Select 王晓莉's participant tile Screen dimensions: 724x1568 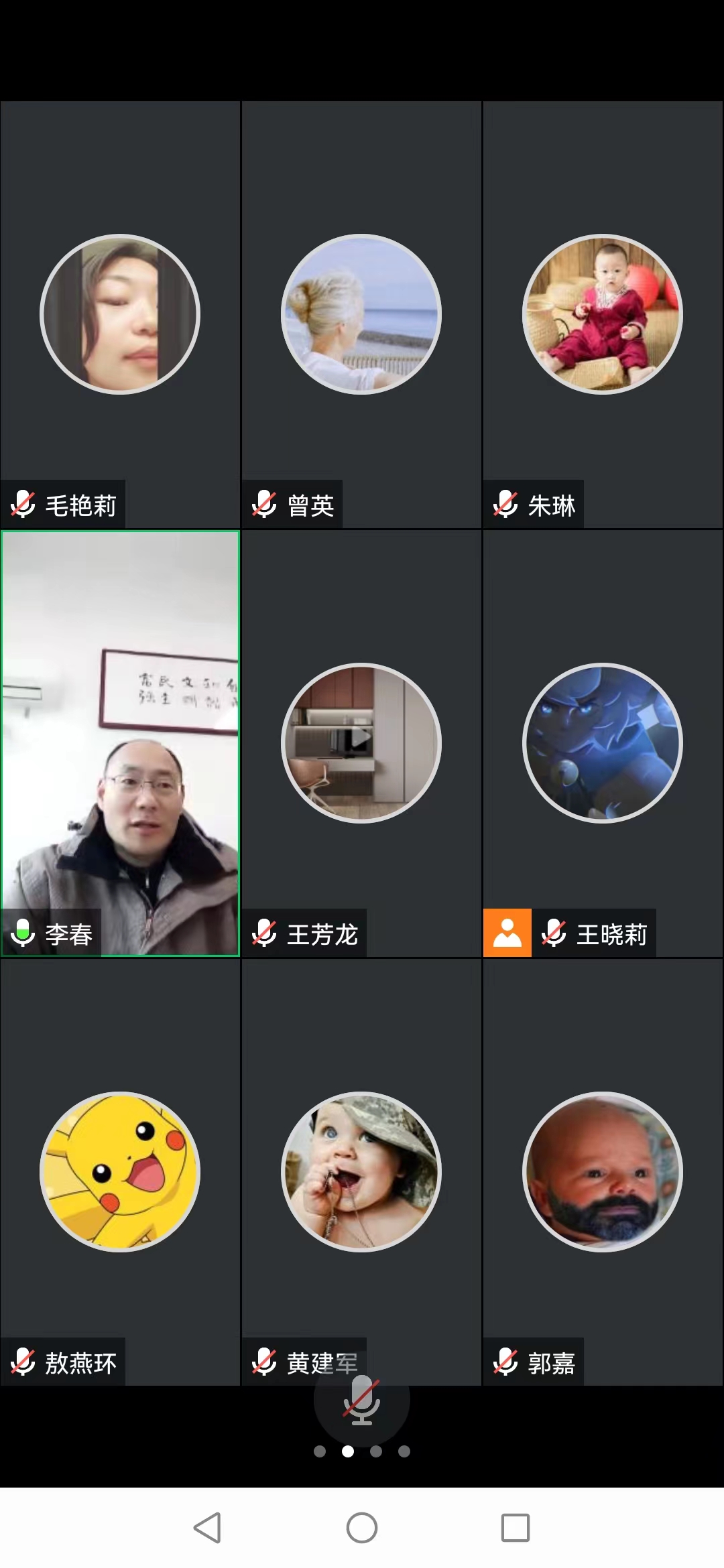(603, 742)
